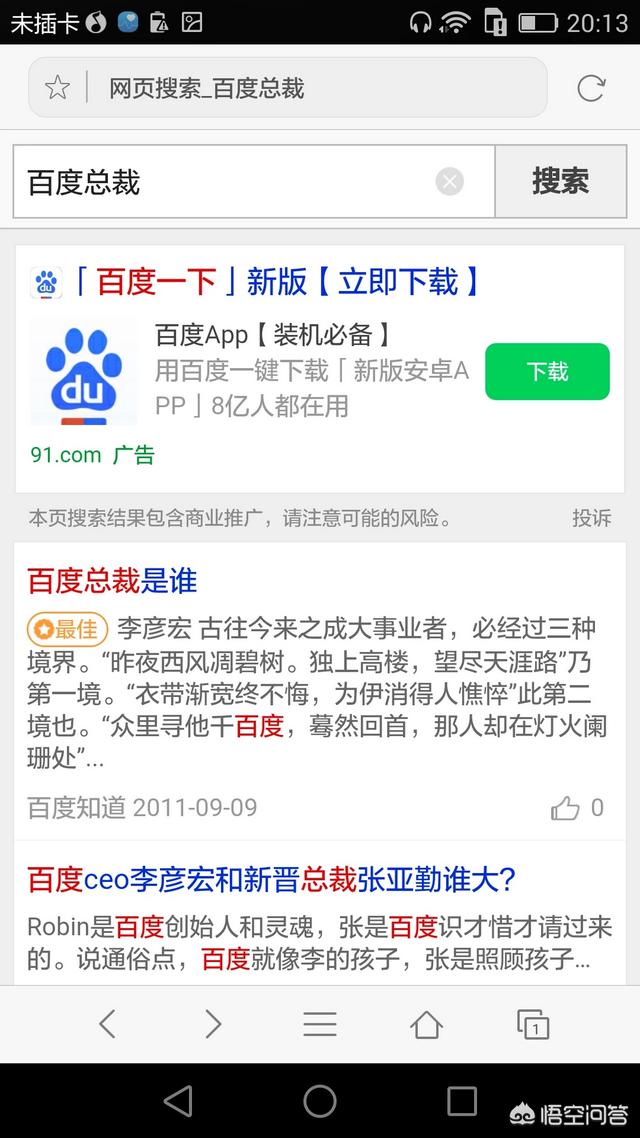This screenshot has height=1138, width=640.
Task: Tap the green 下载 button
Action: click(547, 372)
